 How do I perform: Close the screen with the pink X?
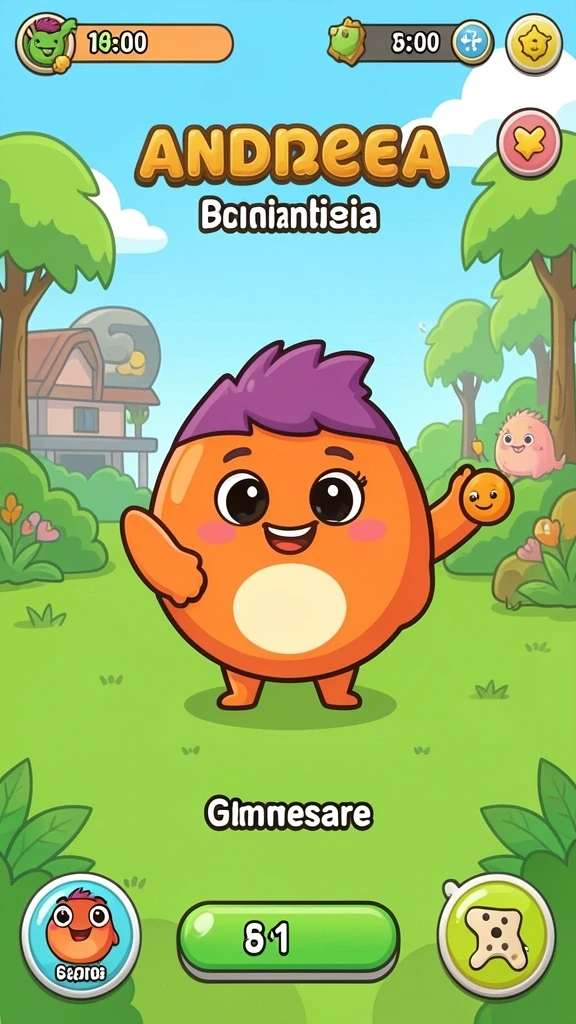point(529,142)
